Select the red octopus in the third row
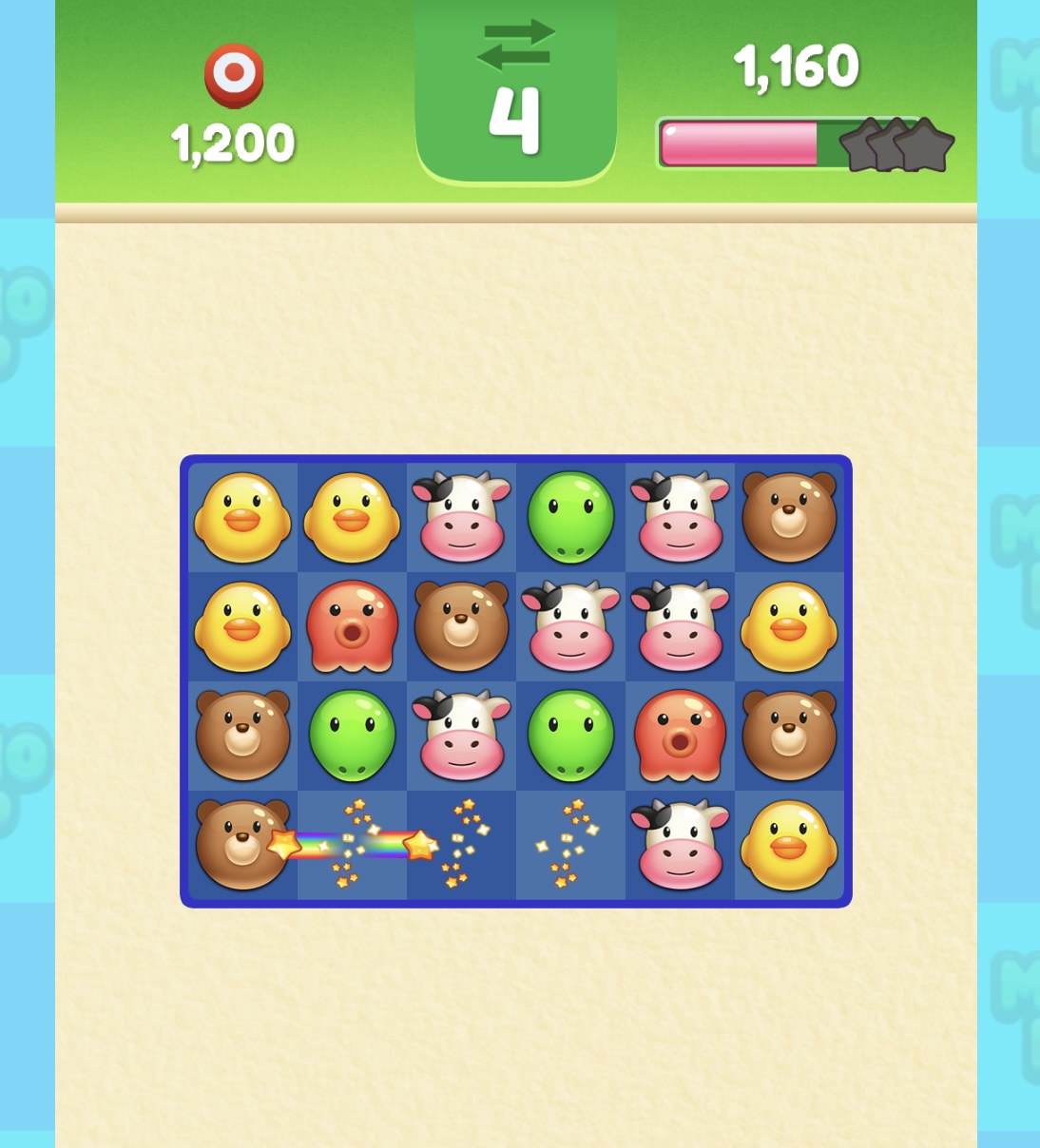The width and height of the screenshot is (1040, 1148). 680,736
